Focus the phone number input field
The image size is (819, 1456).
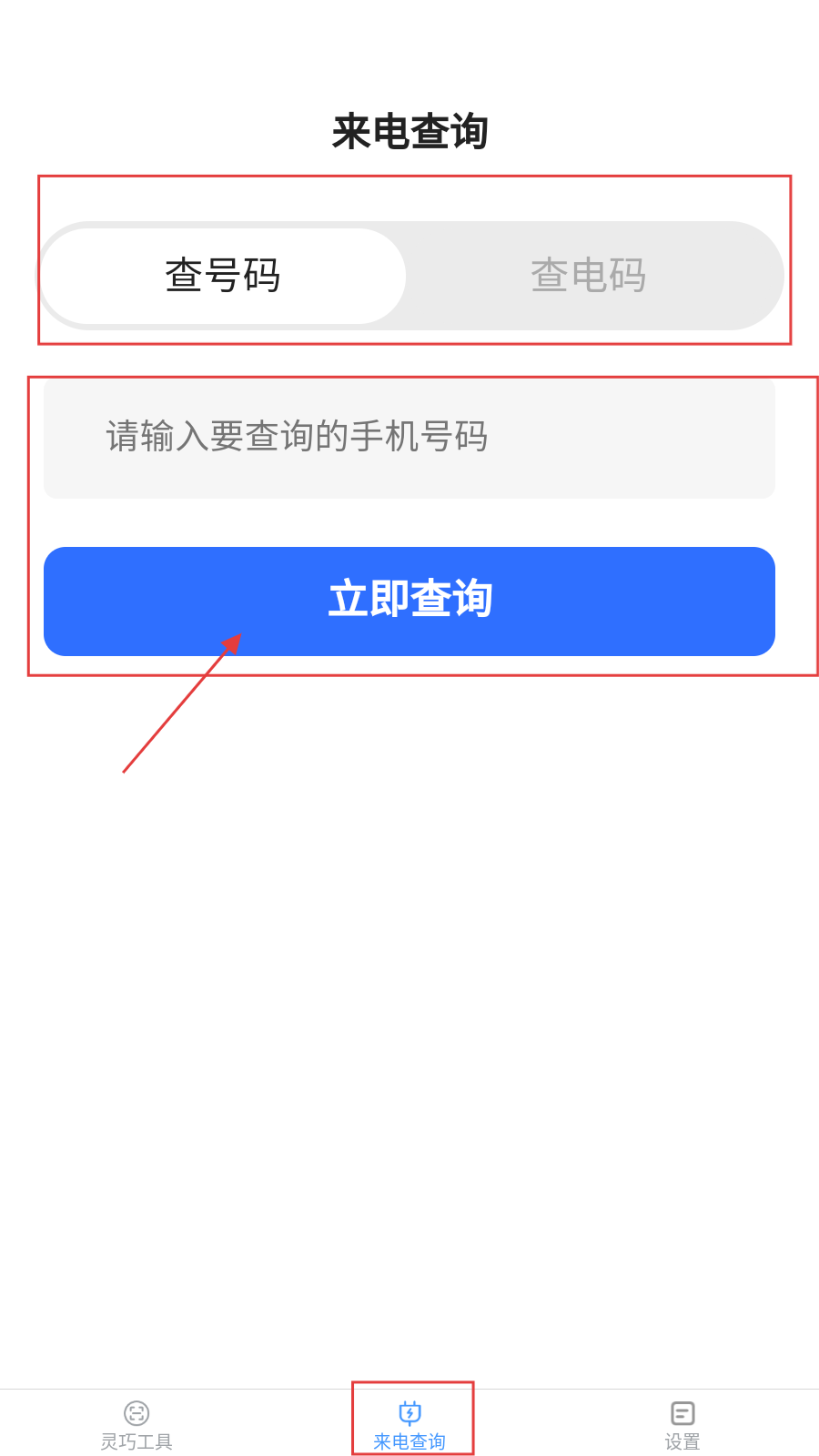pos(409,438)
